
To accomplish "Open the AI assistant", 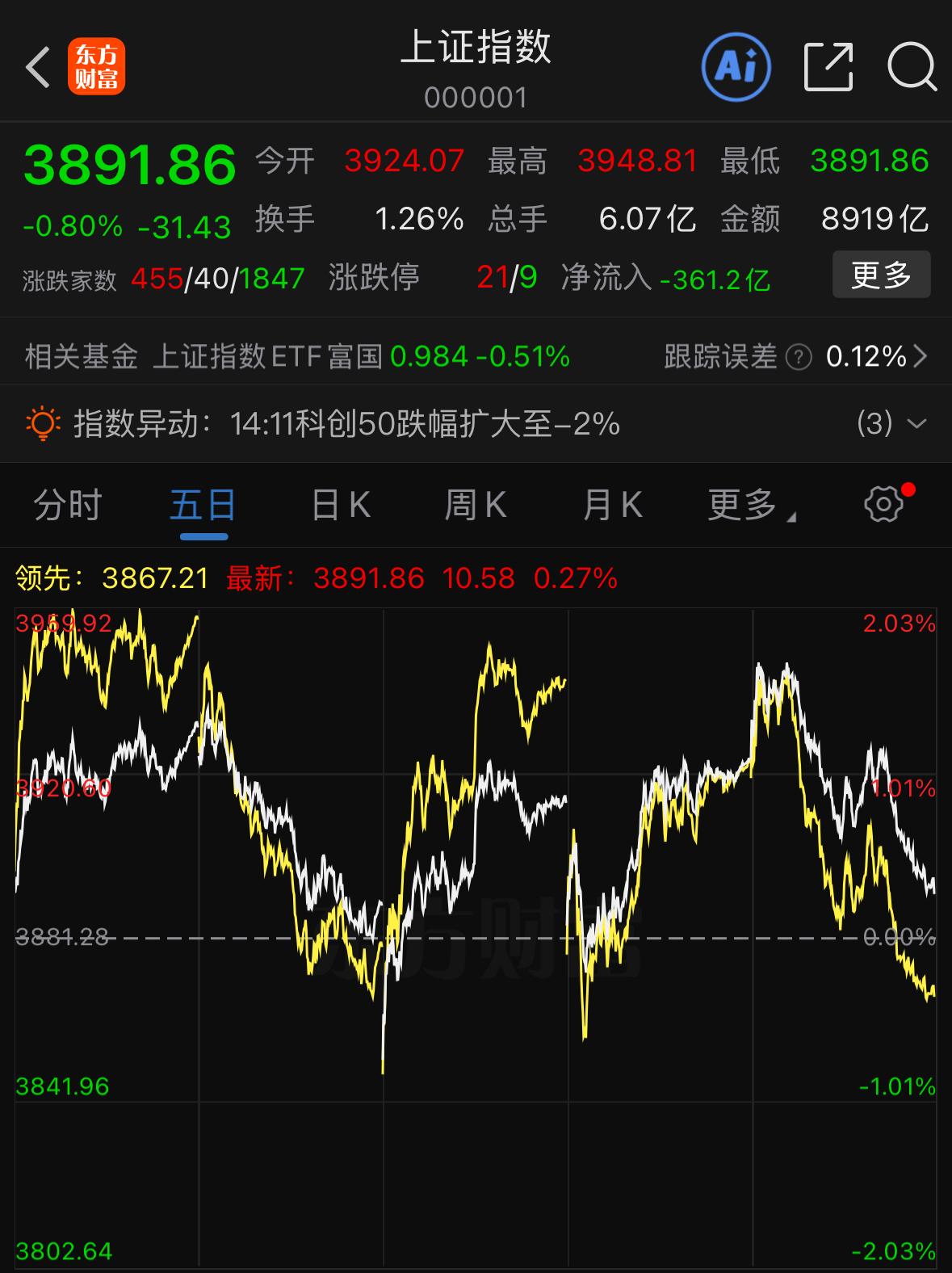I will click(737, 67).
